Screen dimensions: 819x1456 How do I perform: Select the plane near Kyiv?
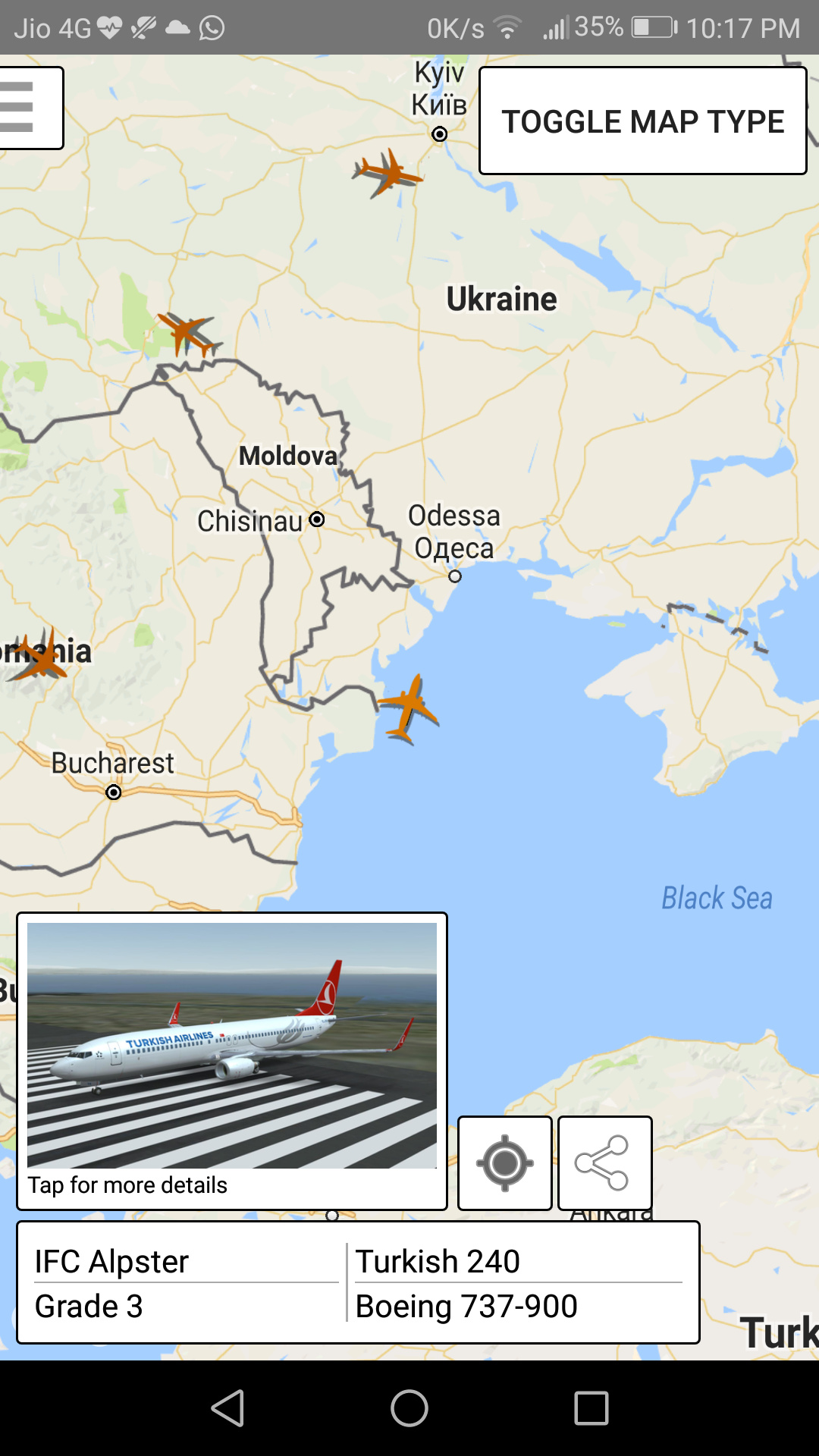[388, 172]
